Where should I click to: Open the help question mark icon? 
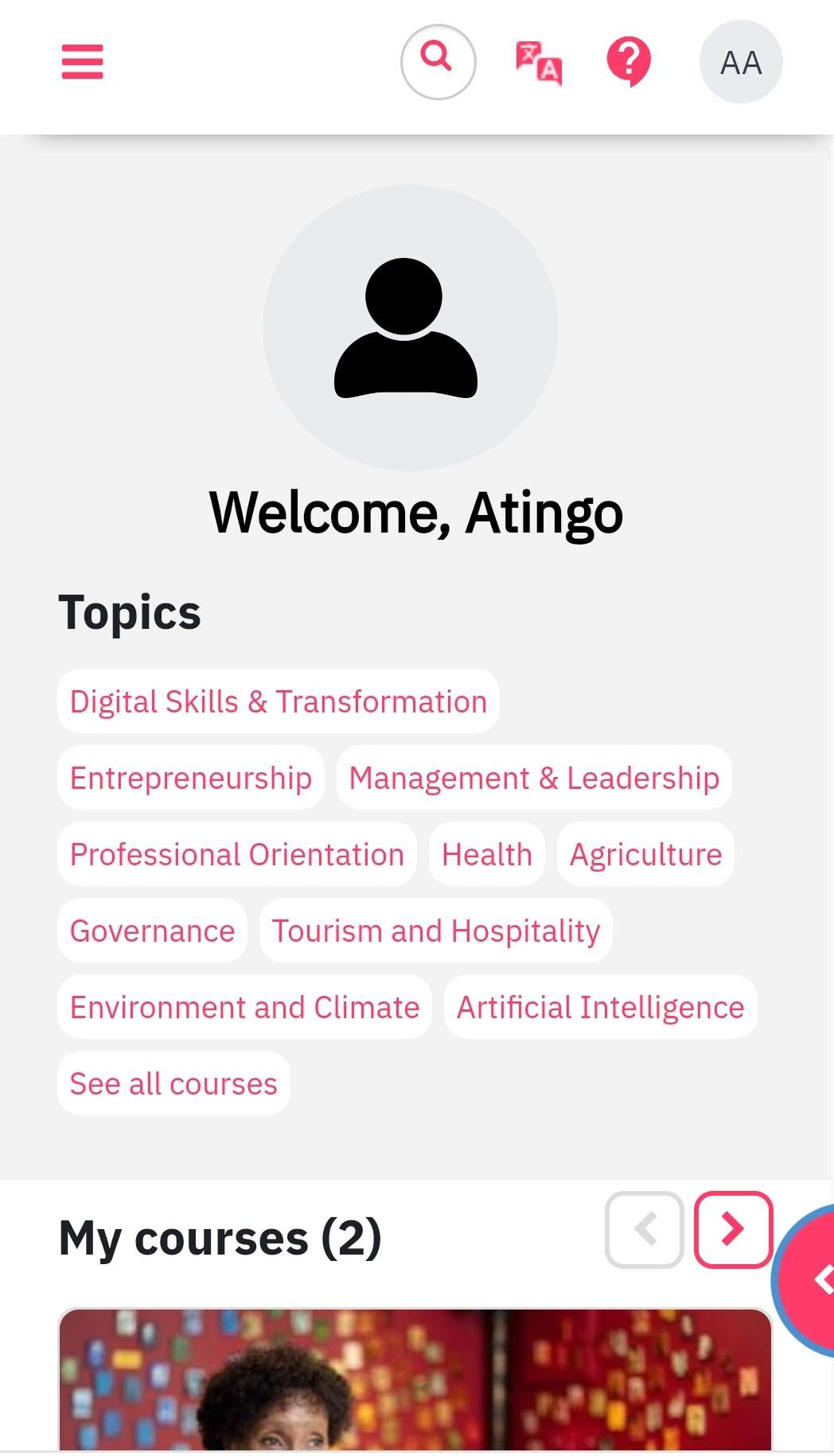click(x=629, y=61)
